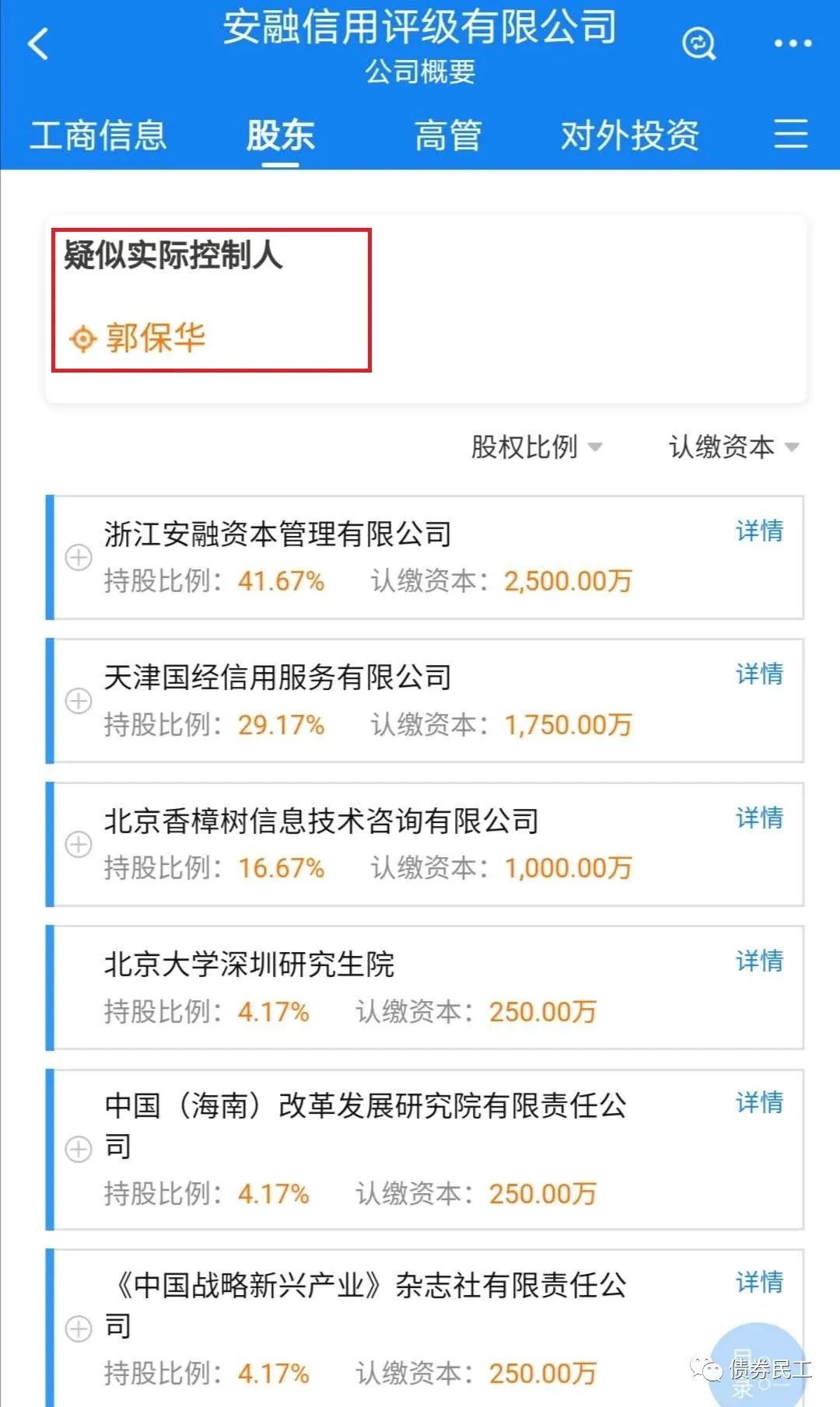Open the hamburger tab list menu
The image size is (840, 1407).
click(790, 135)
